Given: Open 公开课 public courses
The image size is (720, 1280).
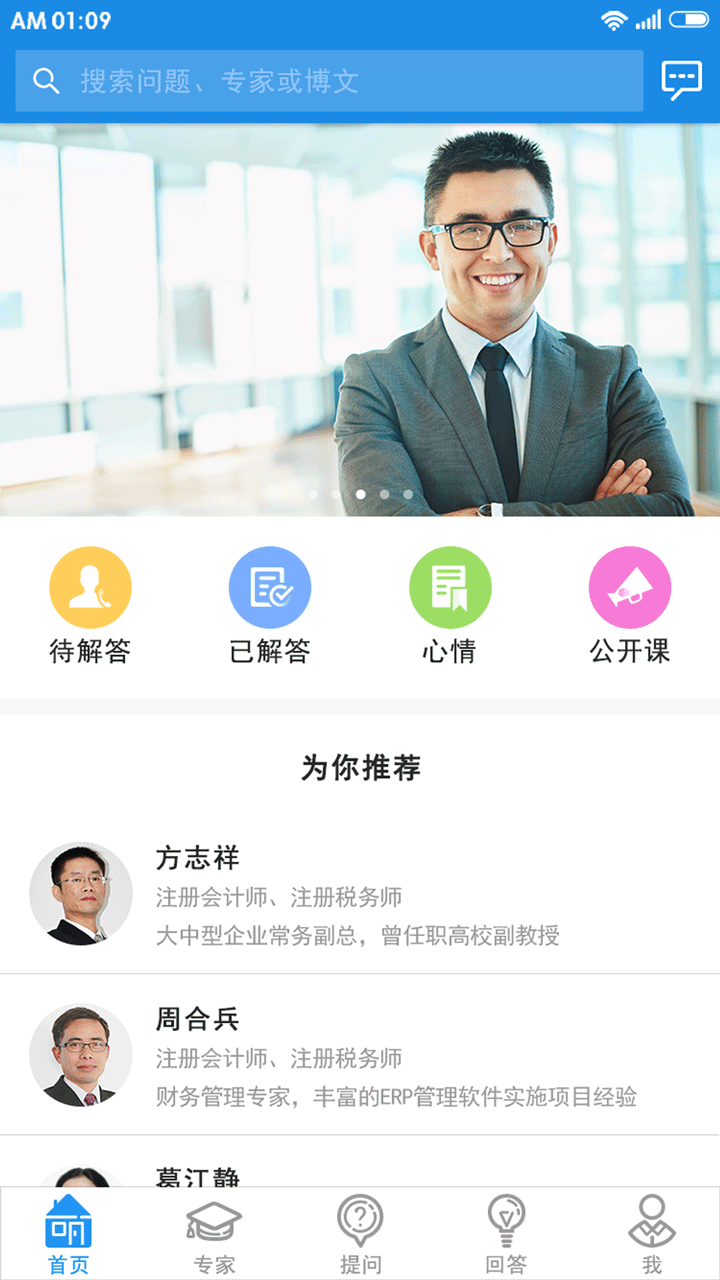Looking at the screenshot, I should [629, 606].
